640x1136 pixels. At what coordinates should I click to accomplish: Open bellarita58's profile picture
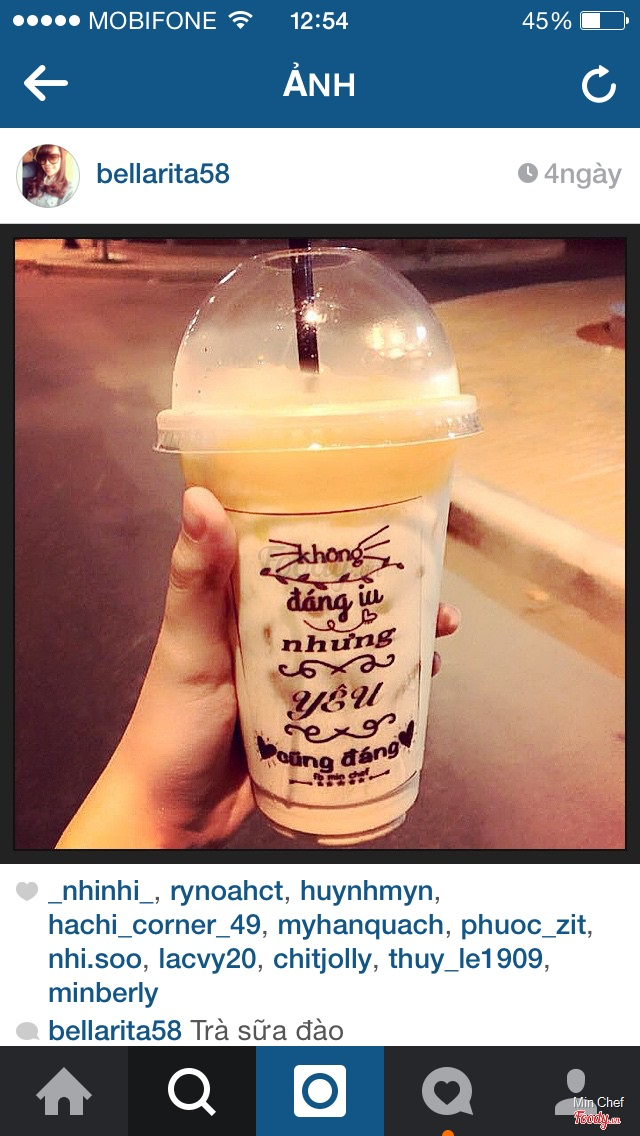(x=48, y=175)
